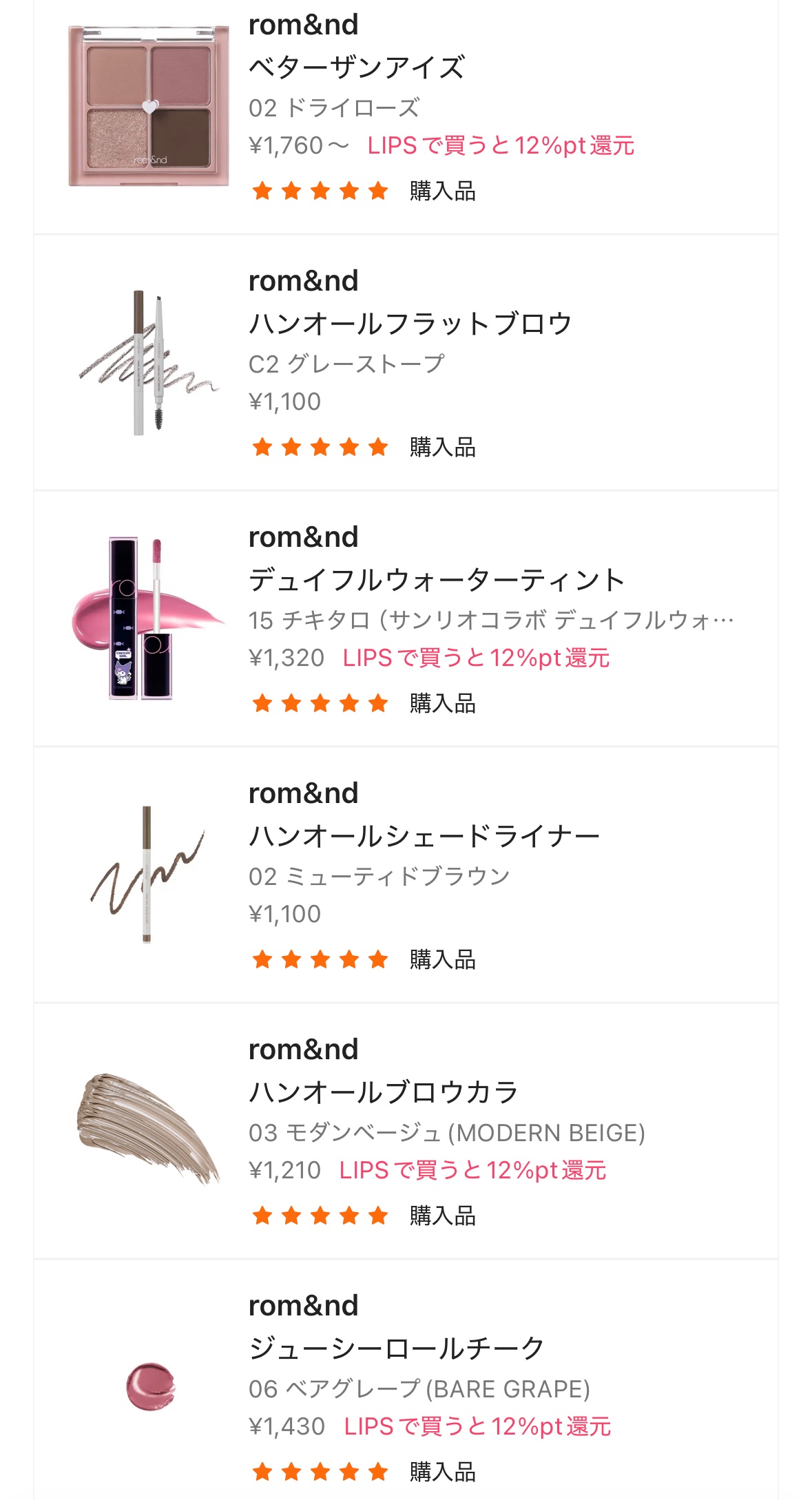The height and width of the screenshot is (1500, 812).
Task: Select ハンオールシェードライナー 02 ミューティドブラウン
Action: click(x=424, y=836)
